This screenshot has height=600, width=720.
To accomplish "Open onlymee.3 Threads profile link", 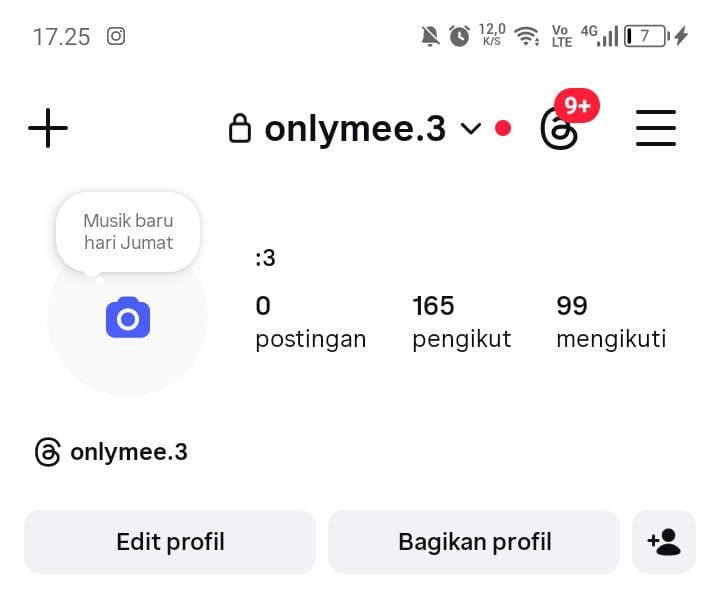I will point(112,452).
